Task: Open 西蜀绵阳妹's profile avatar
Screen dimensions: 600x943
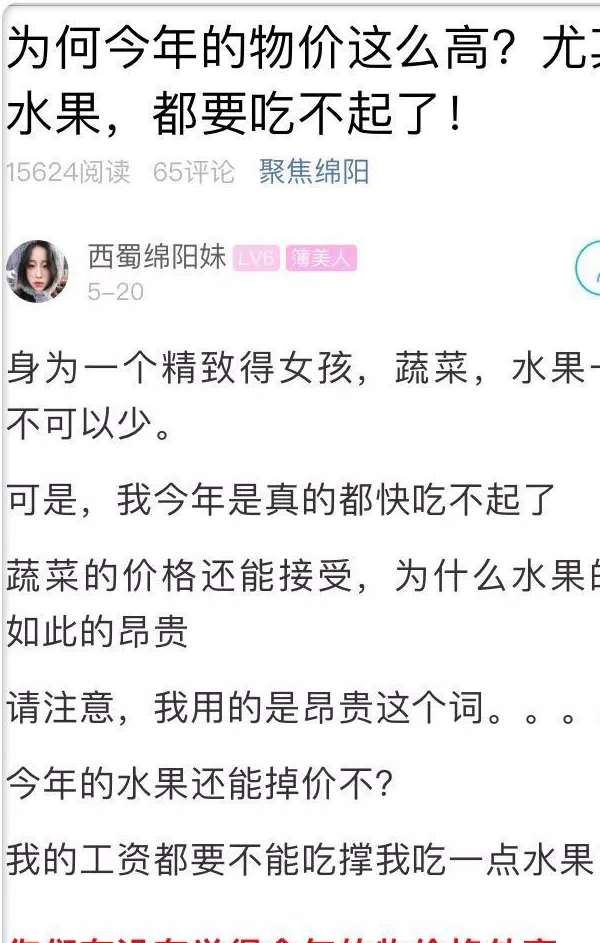Action: (x=37, y=272)
